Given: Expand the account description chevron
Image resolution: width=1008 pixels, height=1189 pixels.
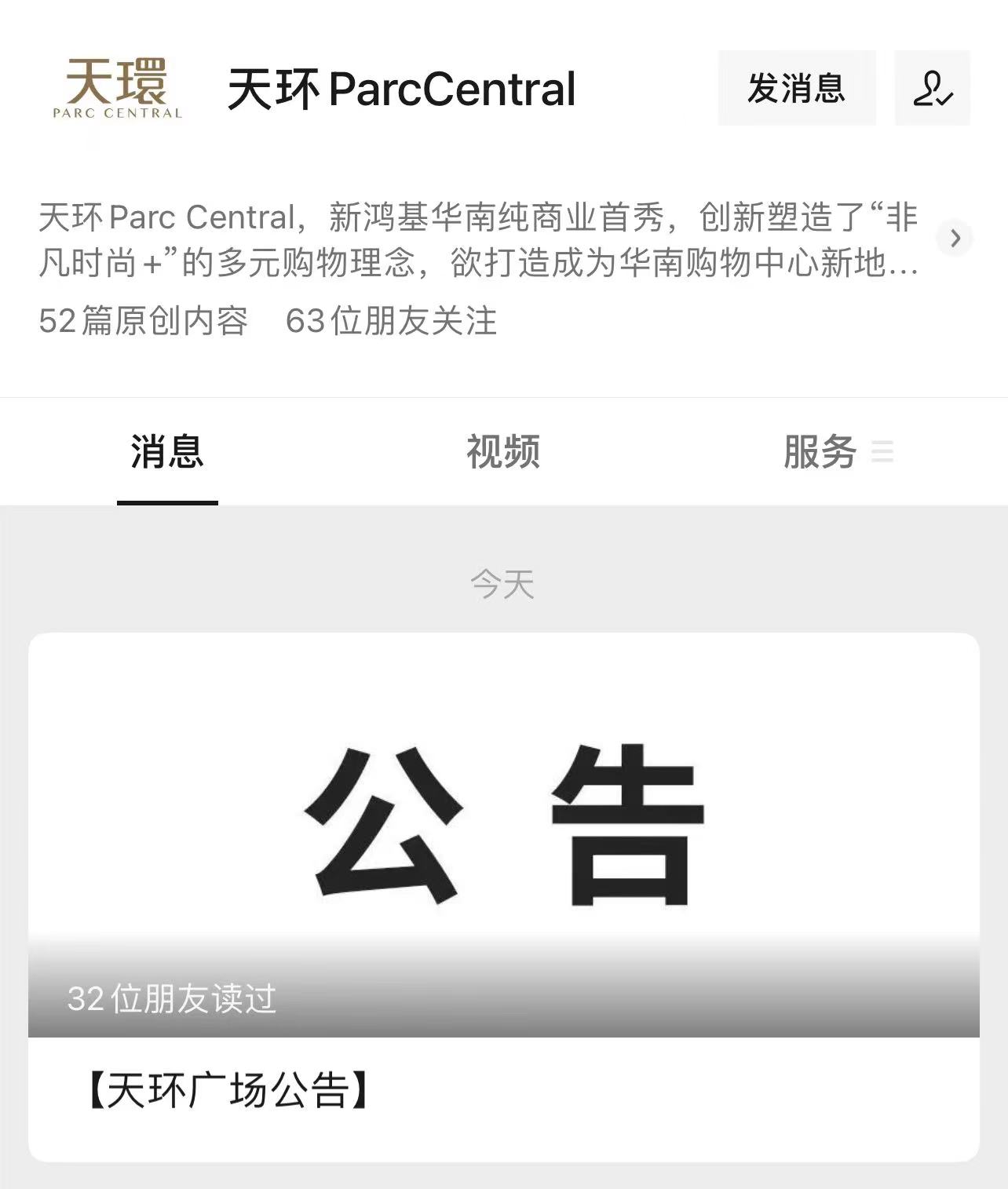Looking at the screenshot, I should [955, 238].
